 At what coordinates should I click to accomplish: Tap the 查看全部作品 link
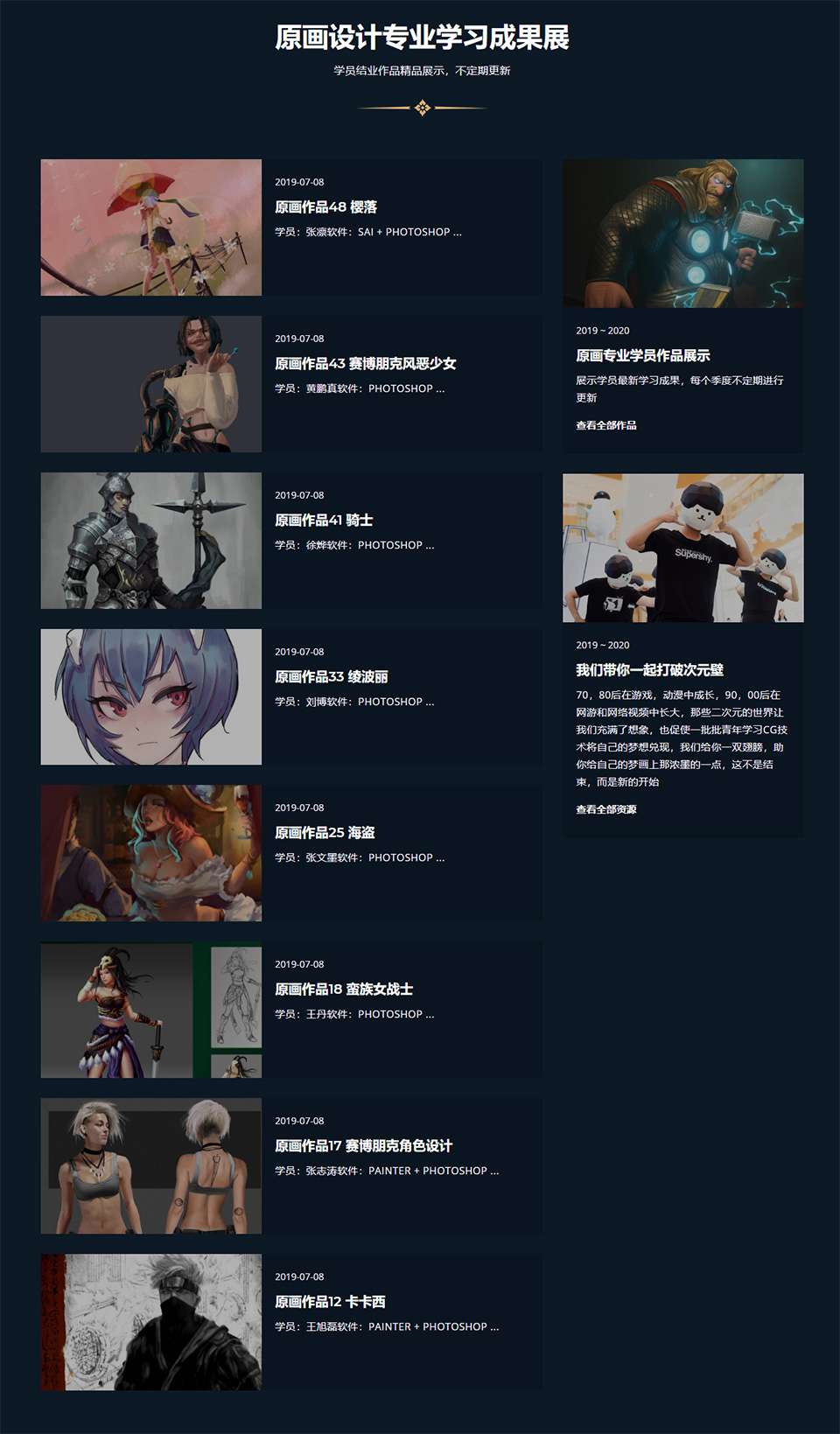(605, 426)
